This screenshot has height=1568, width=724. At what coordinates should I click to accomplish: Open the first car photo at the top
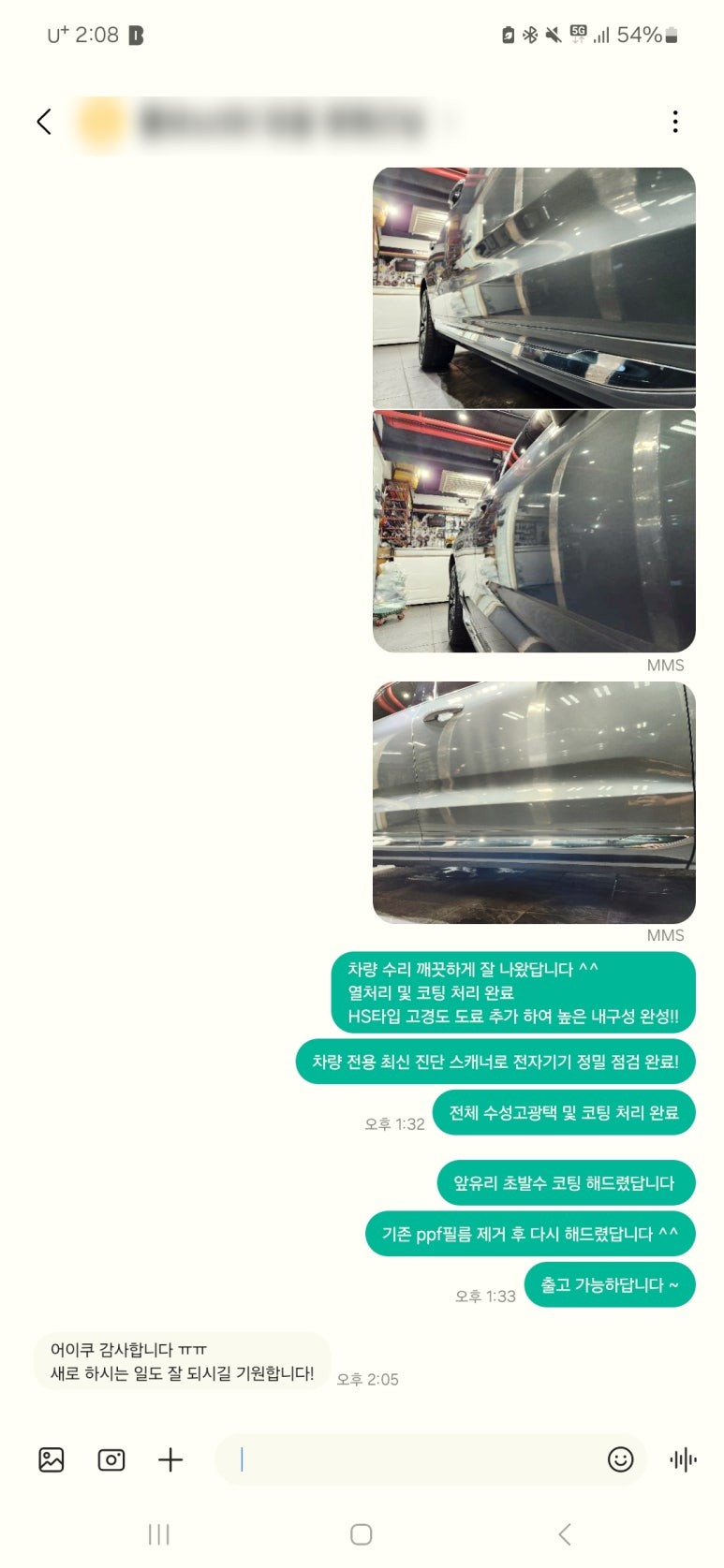(534, 287)
